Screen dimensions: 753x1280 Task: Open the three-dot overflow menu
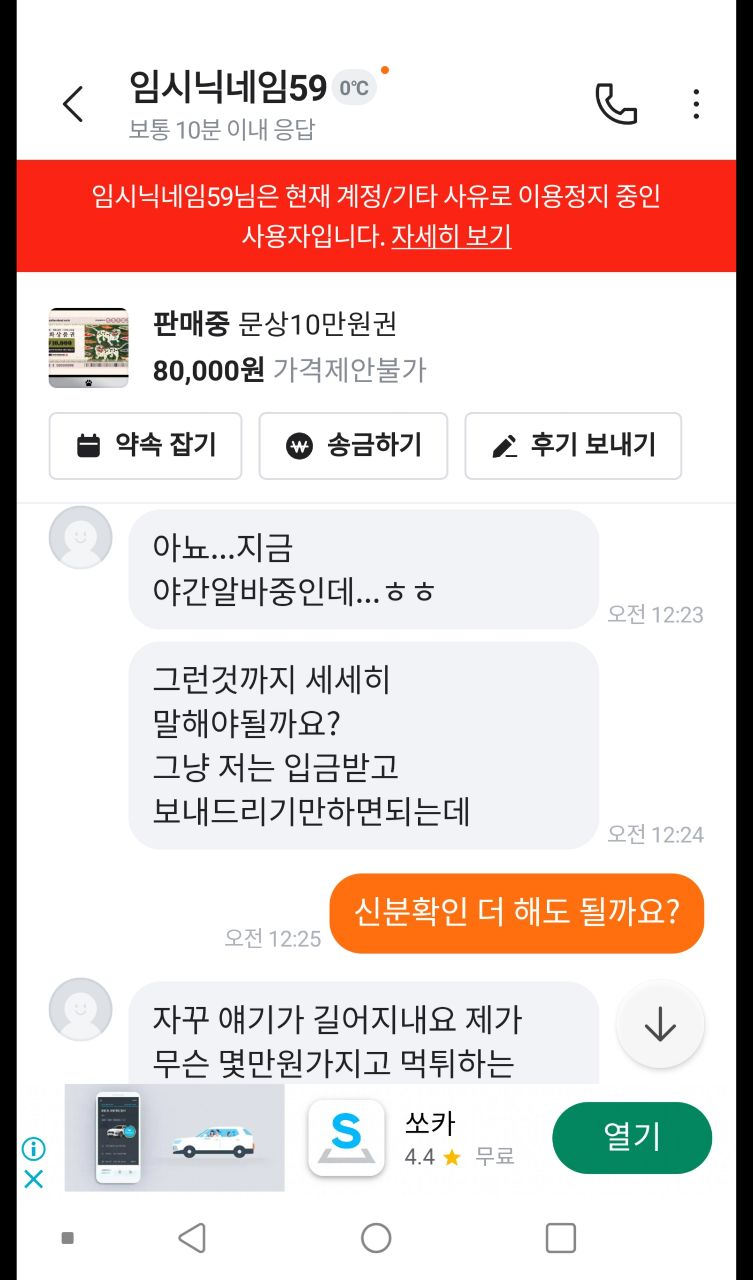[x=696, y=104]
